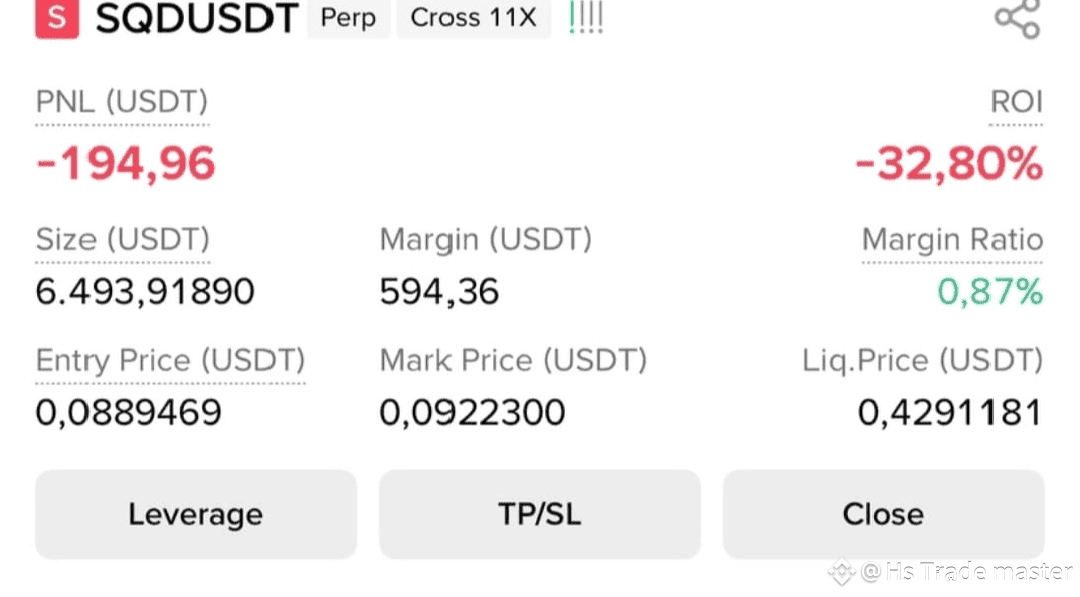Open the Entry Price (USDT) label details
Viewport: 1080px width, 597px height.
(x=170, y=360)
